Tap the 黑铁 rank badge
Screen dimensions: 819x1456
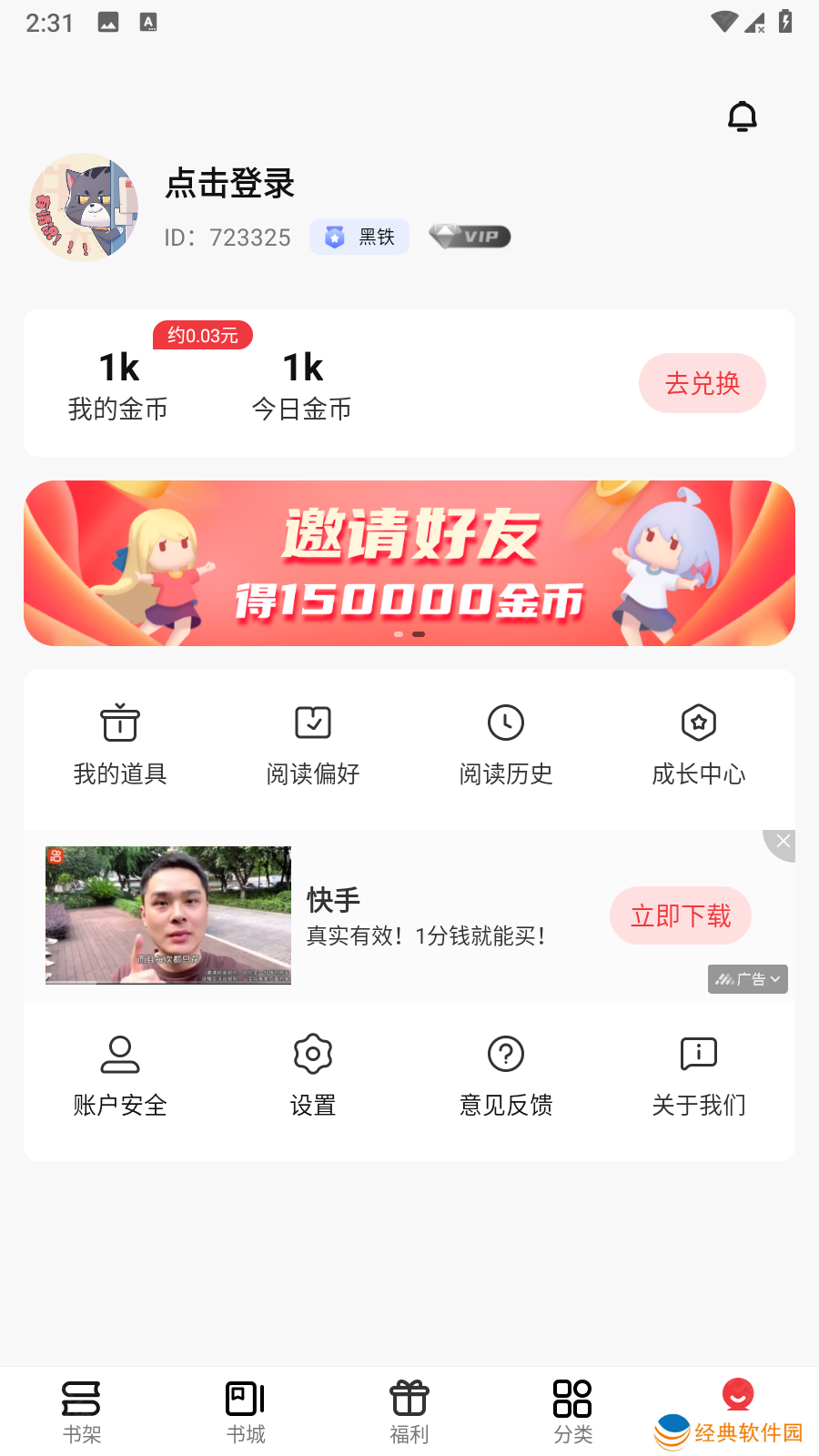click(359, 236)
